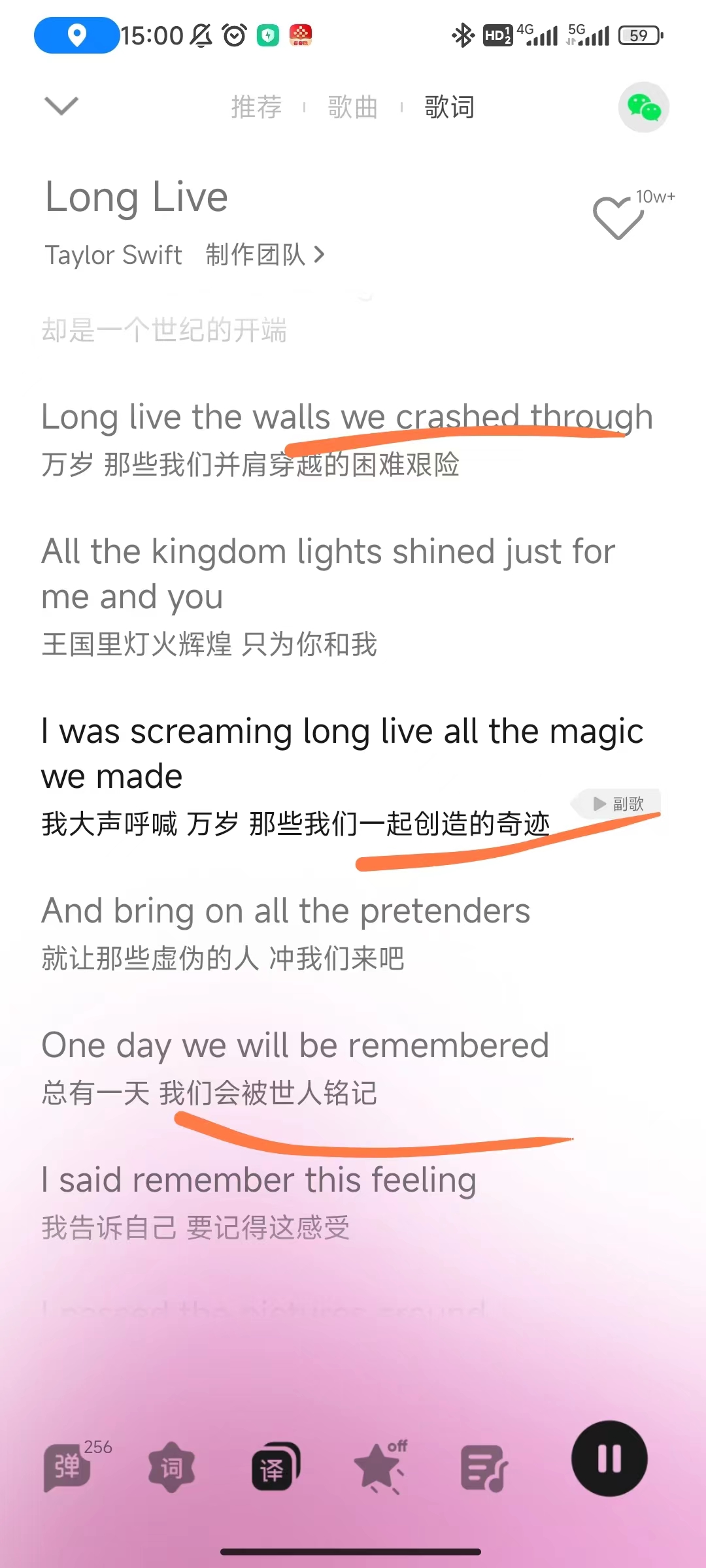This screenshot has width=706, height=1568.
Task: Jump to lyric "I said remember this feeling"
Action: [x=259, y=1180]
